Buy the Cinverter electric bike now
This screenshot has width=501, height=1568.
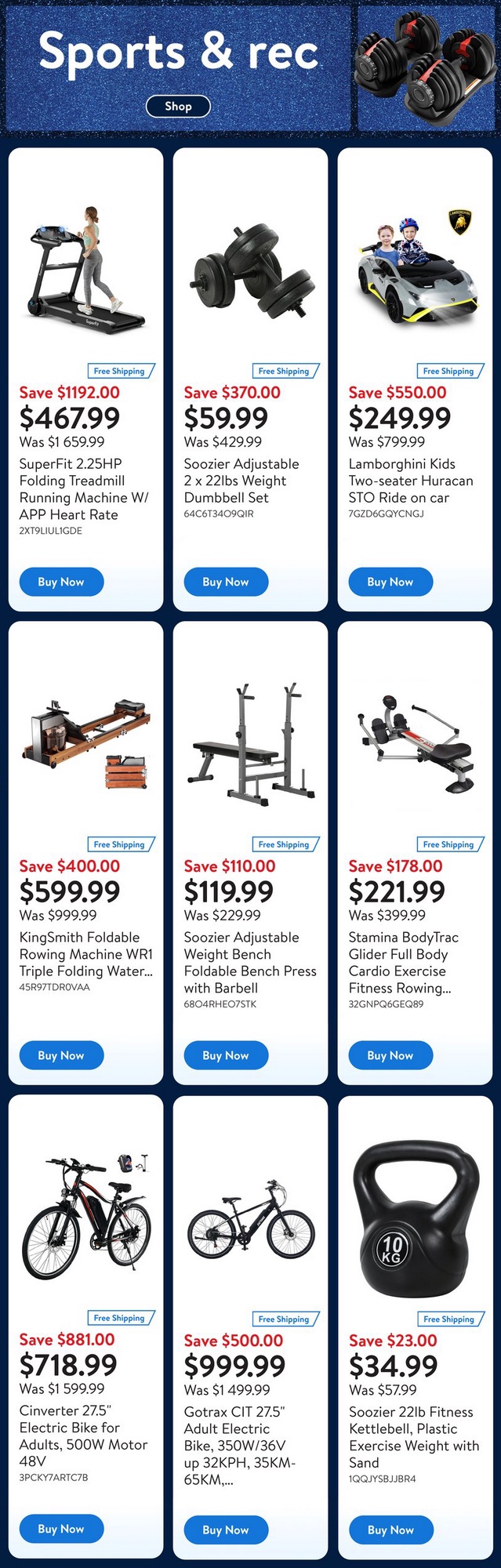coord(61,1529)
